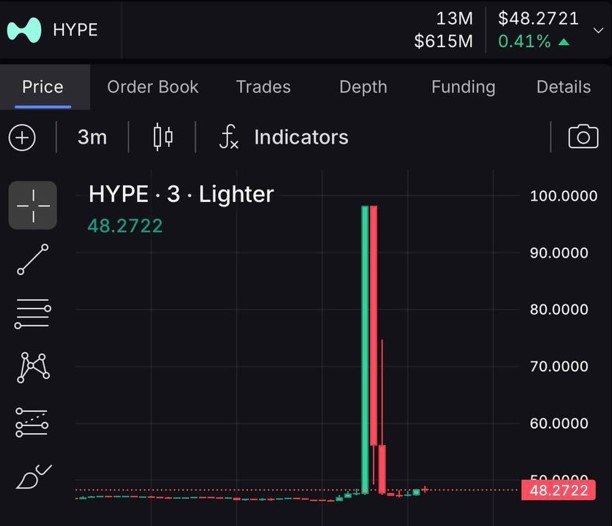Open the forecasting and position tools
Viewport: 612px width, 526px height.
click(33, 422)
